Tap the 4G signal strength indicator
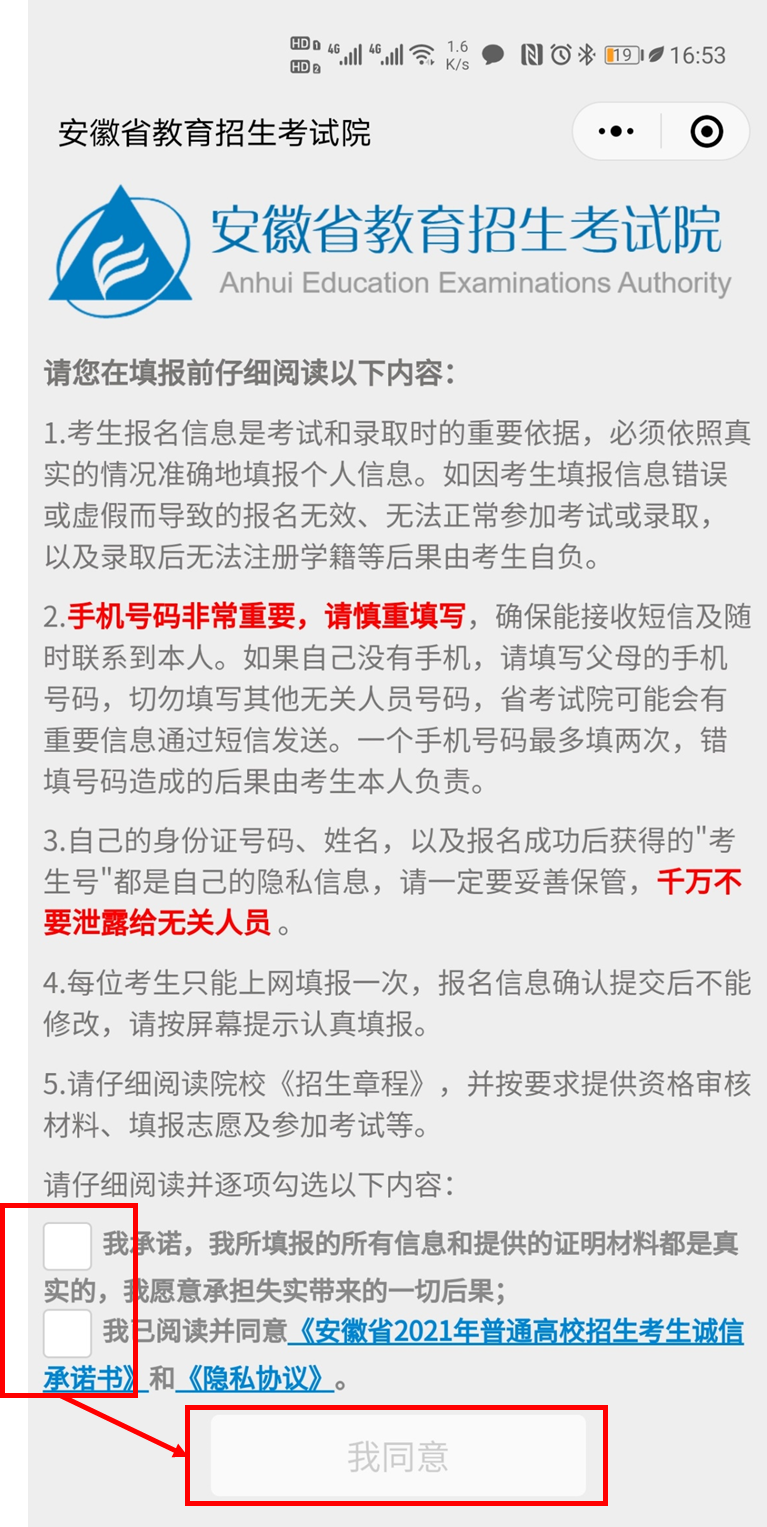This screenshot has height=1527, width=767. 345,53
